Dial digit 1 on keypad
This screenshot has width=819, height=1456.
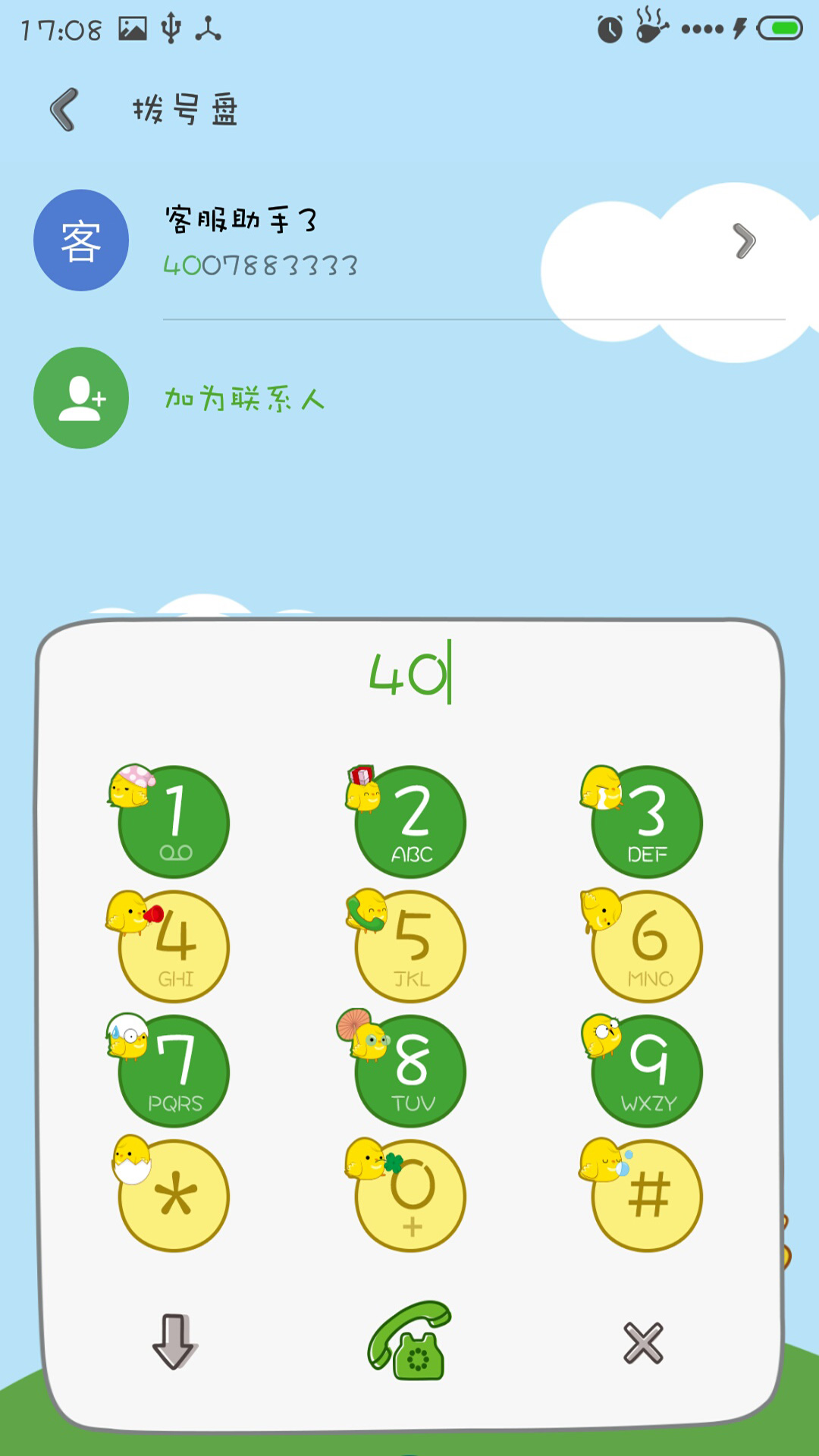point(174,821)
